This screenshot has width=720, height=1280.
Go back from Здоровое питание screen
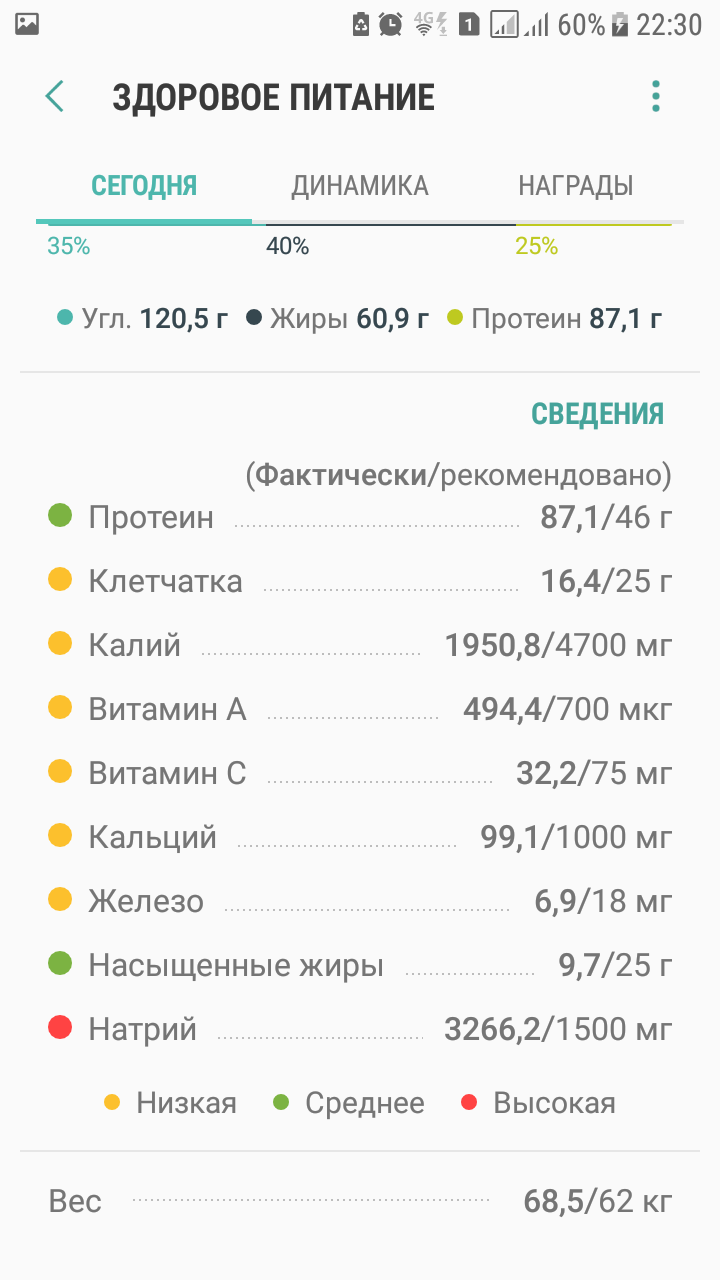pos(54,97)
